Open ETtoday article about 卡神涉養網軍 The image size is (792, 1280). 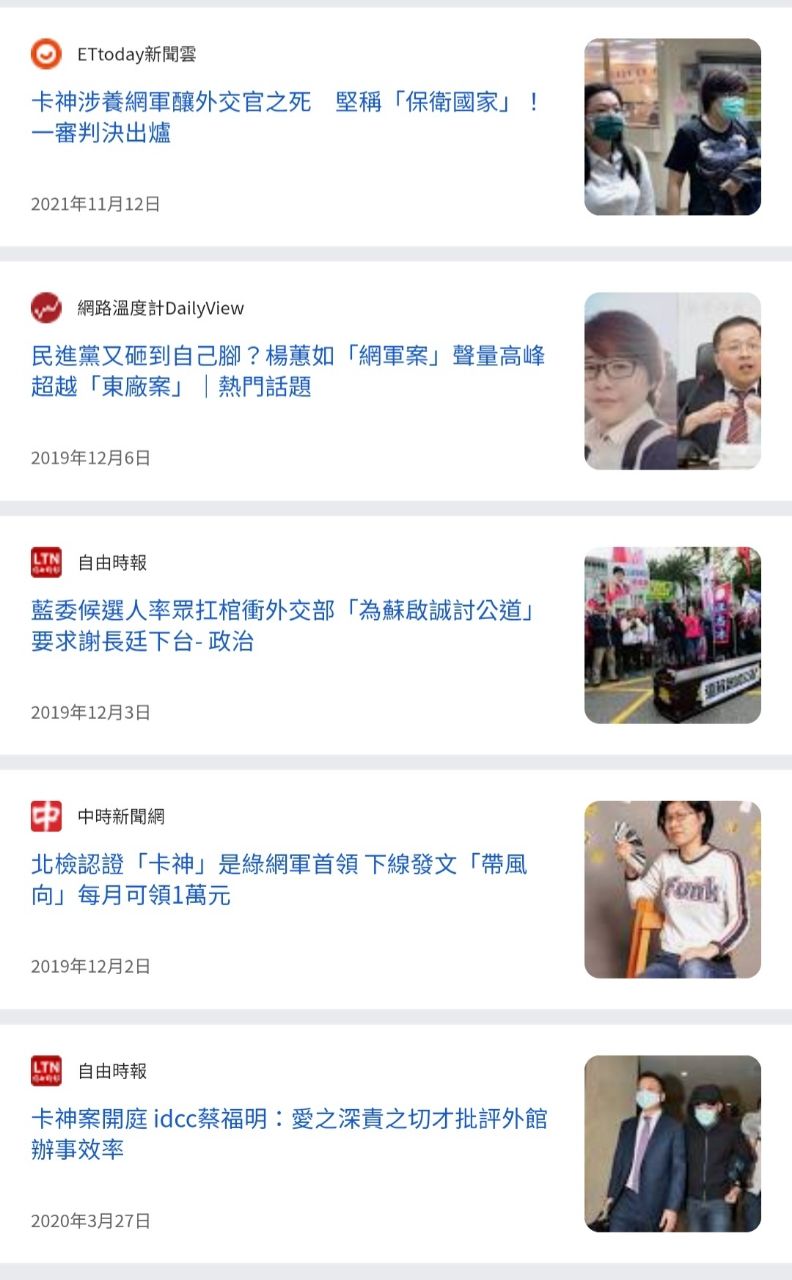click(287, 117)
